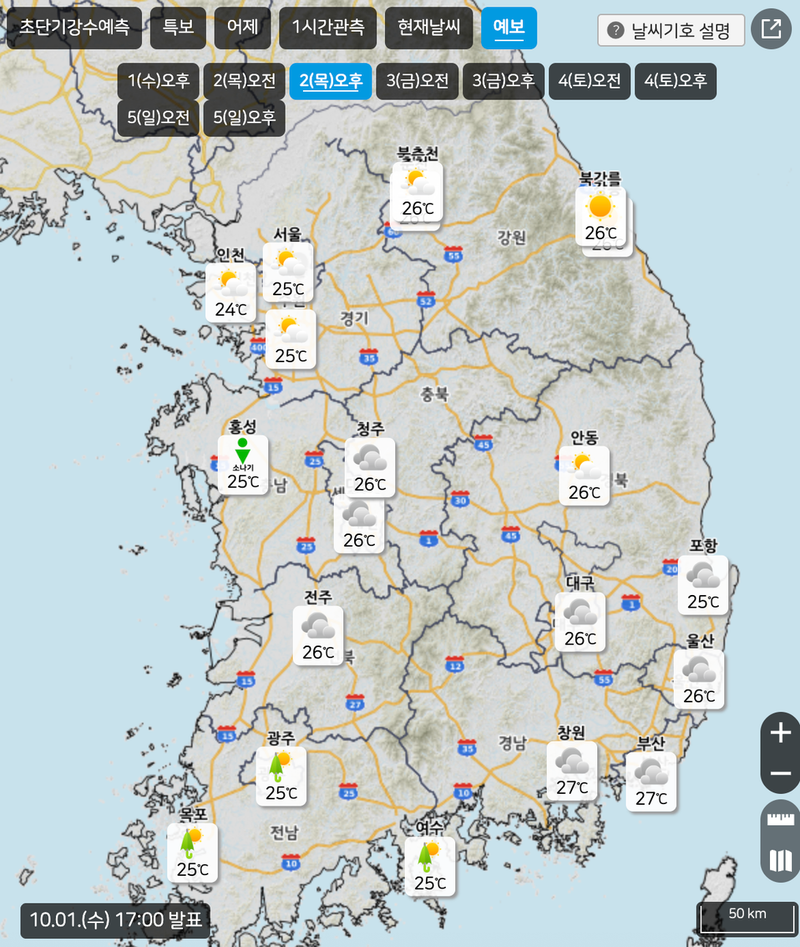Select the 1(수)오후 forecast time

[157, 81]
